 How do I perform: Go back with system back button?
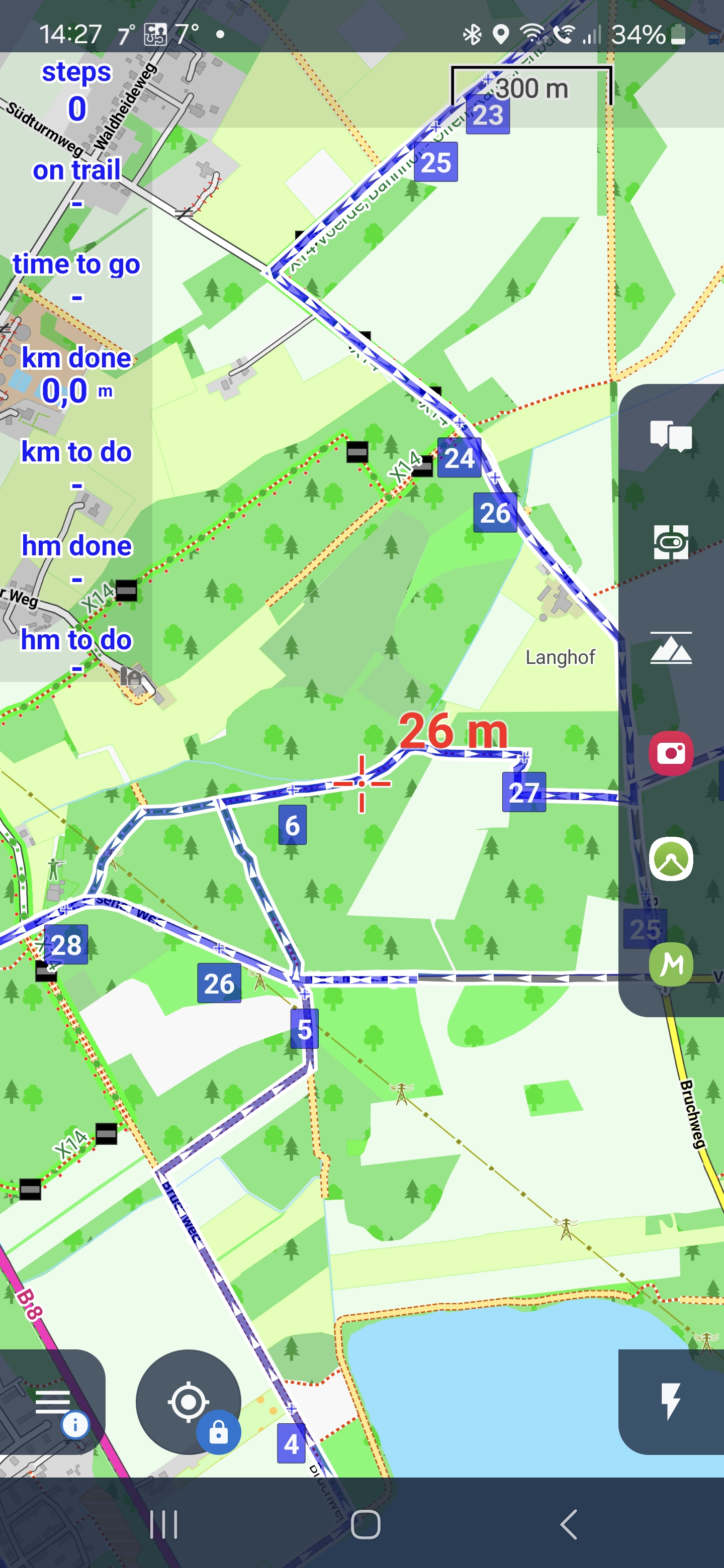[569, 1524]
